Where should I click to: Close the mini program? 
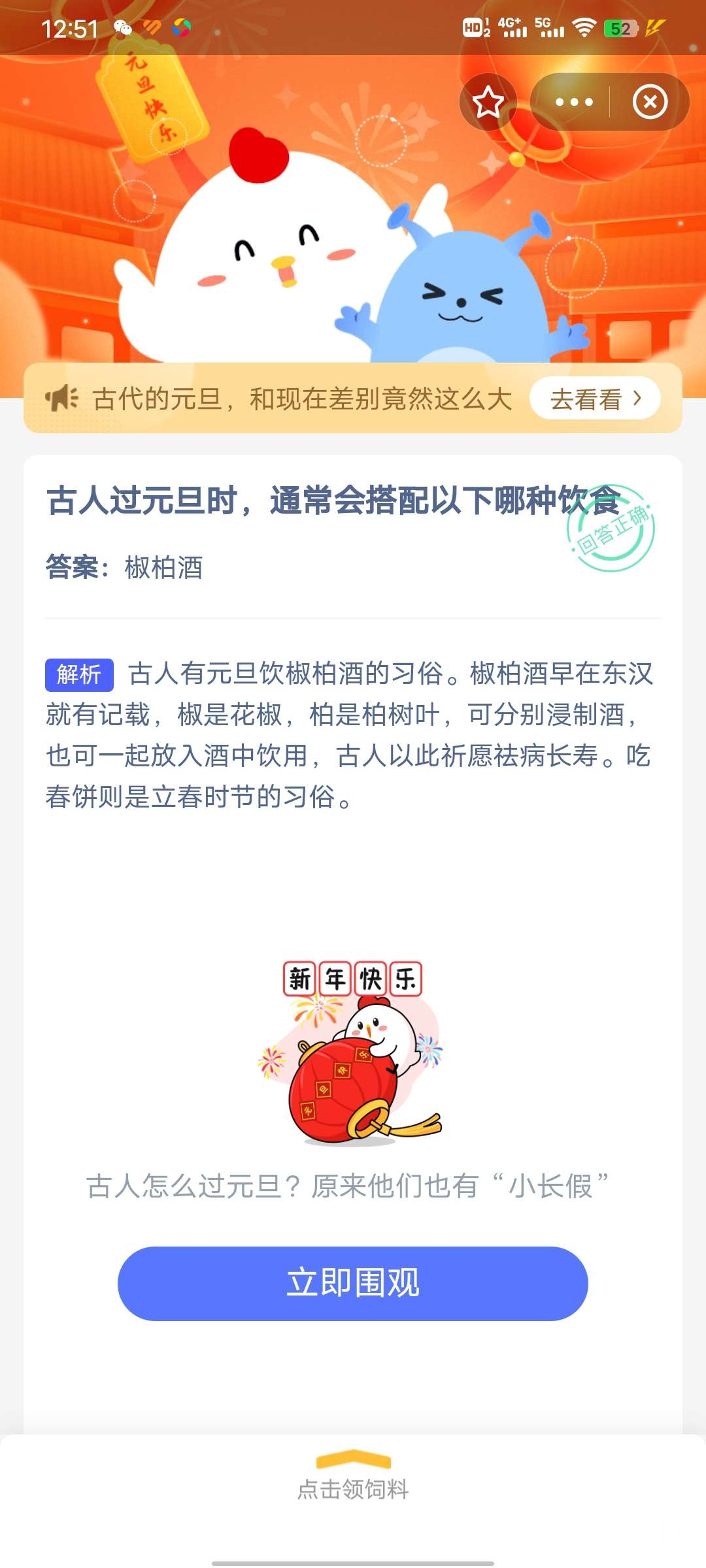pyautogui.click(x=650, y=103)
